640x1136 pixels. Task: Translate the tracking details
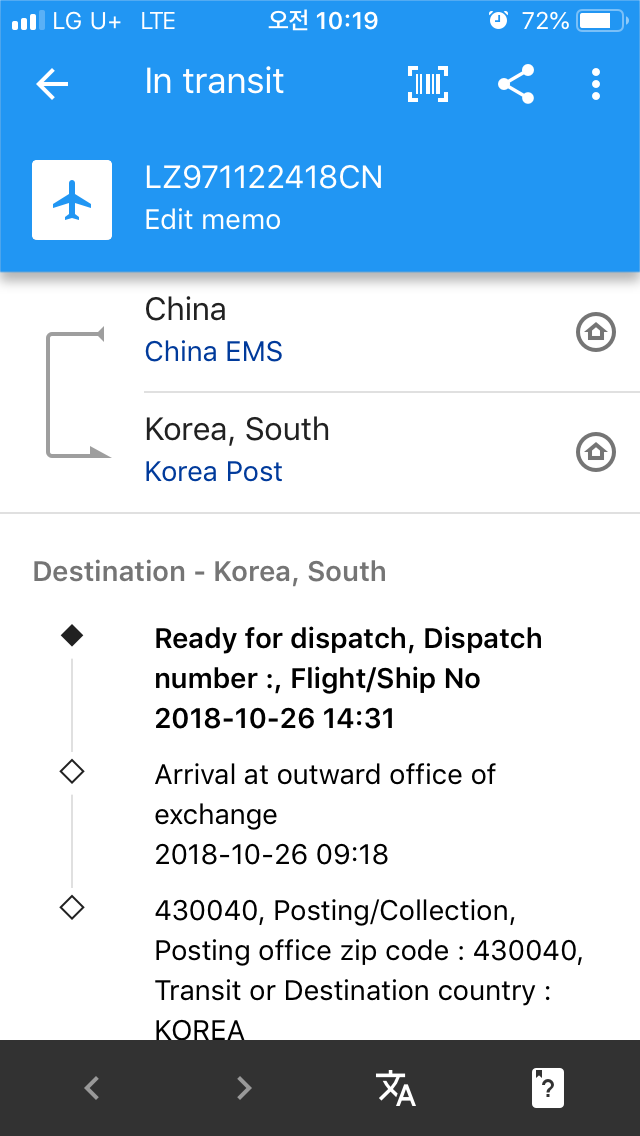coord(396,1088)
